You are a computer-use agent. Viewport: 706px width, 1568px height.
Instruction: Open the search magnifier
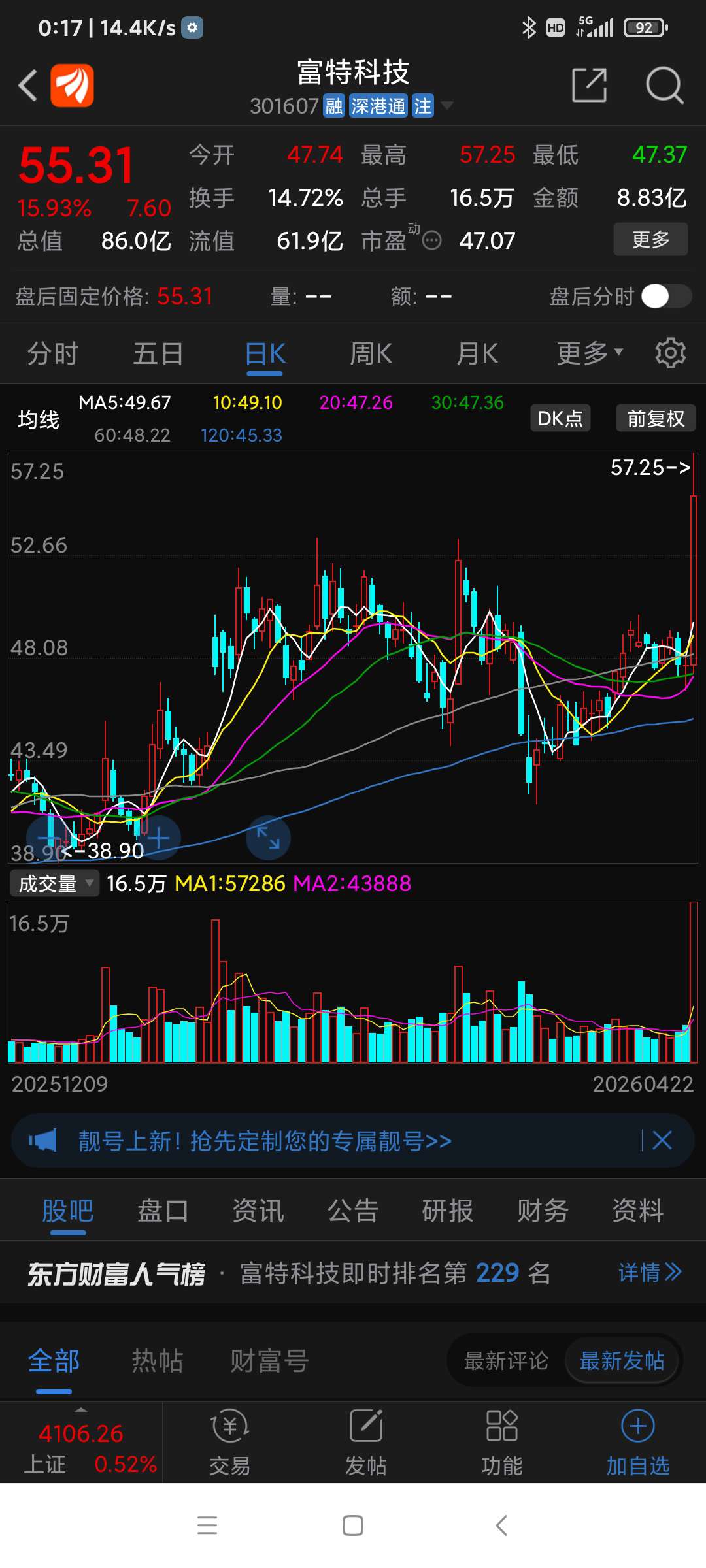pos(664,85)
